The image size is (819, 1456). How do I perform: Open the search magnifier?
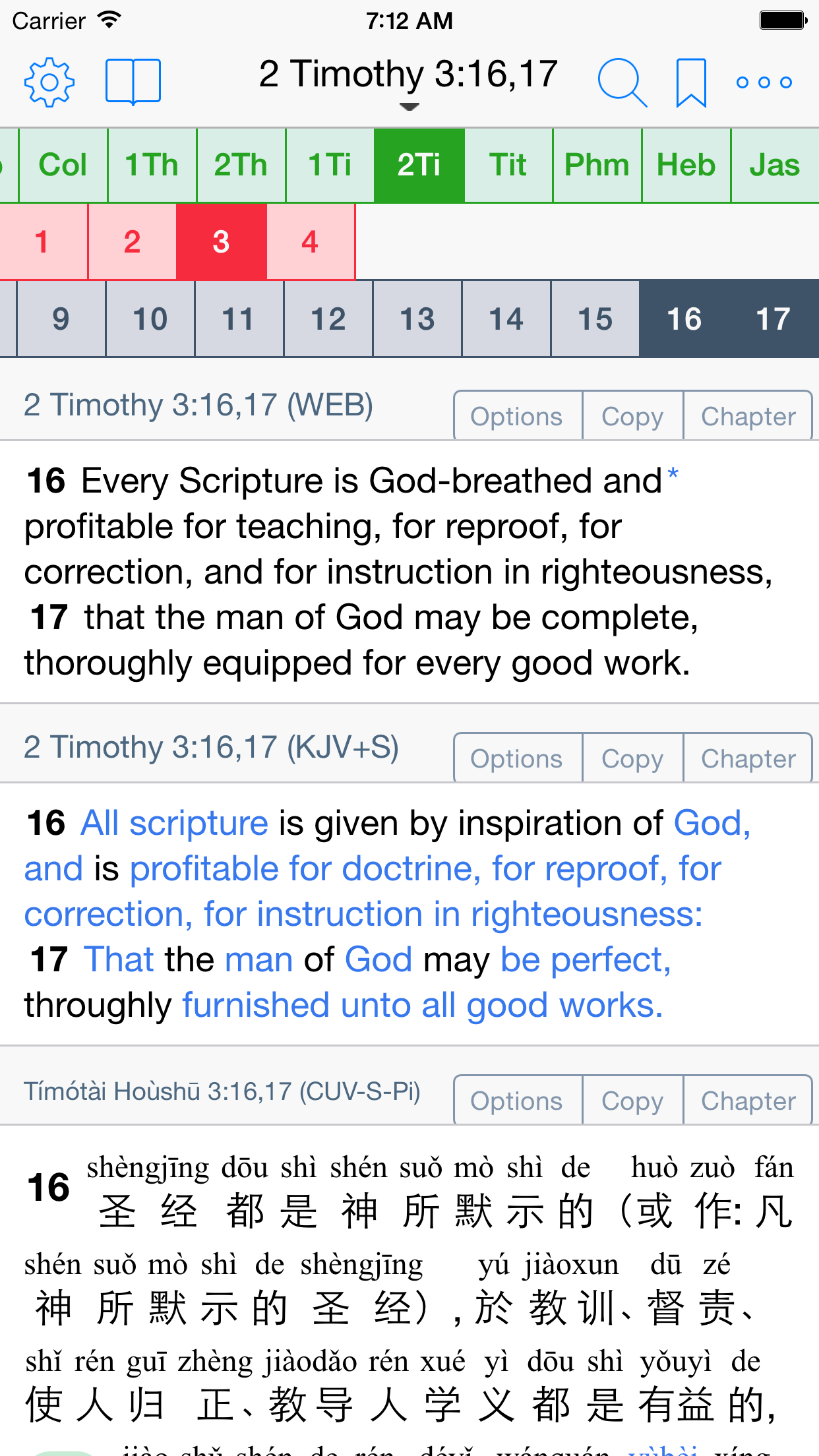tap(622, 82)
